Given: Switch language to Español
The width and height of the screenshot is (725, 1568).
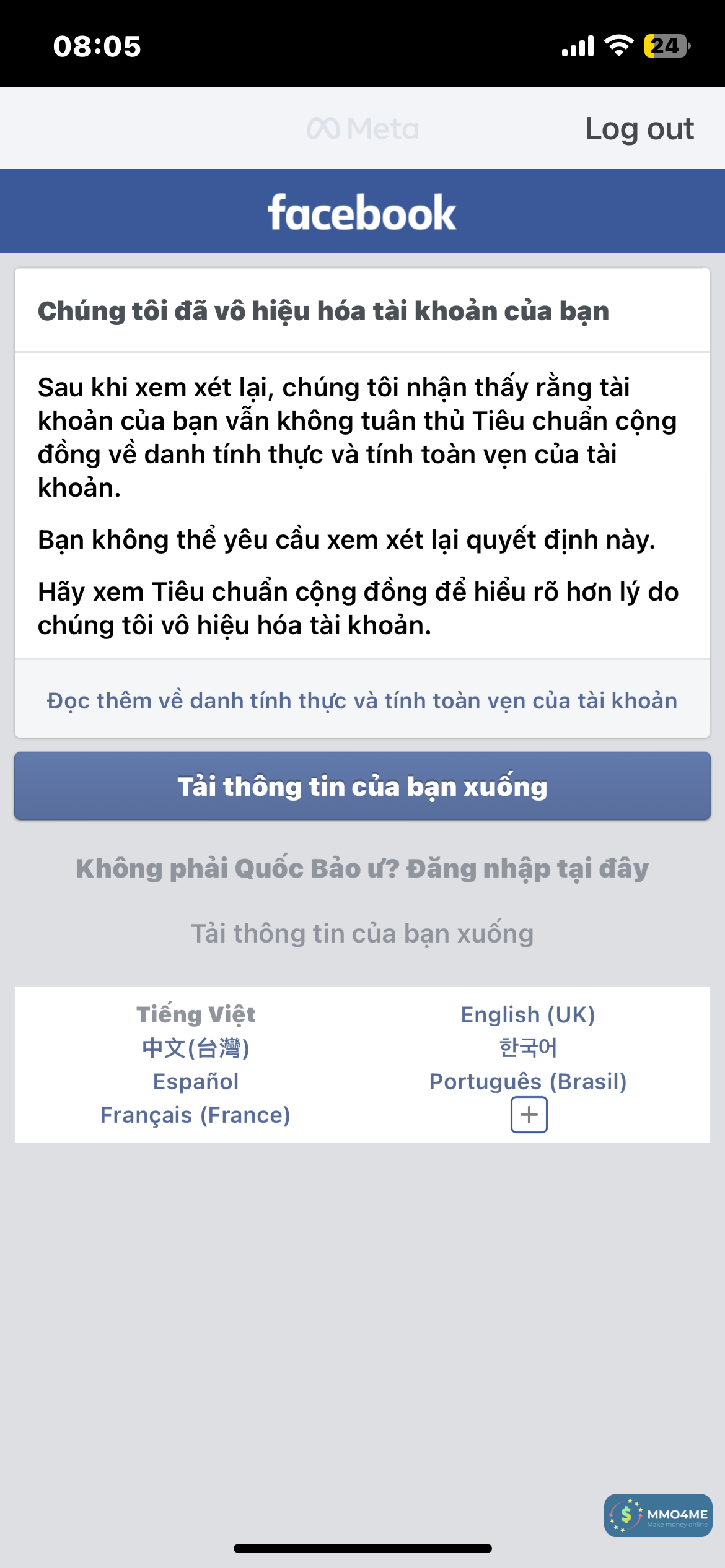Looking at the screenshot, I should click(x=196, y=1081).
